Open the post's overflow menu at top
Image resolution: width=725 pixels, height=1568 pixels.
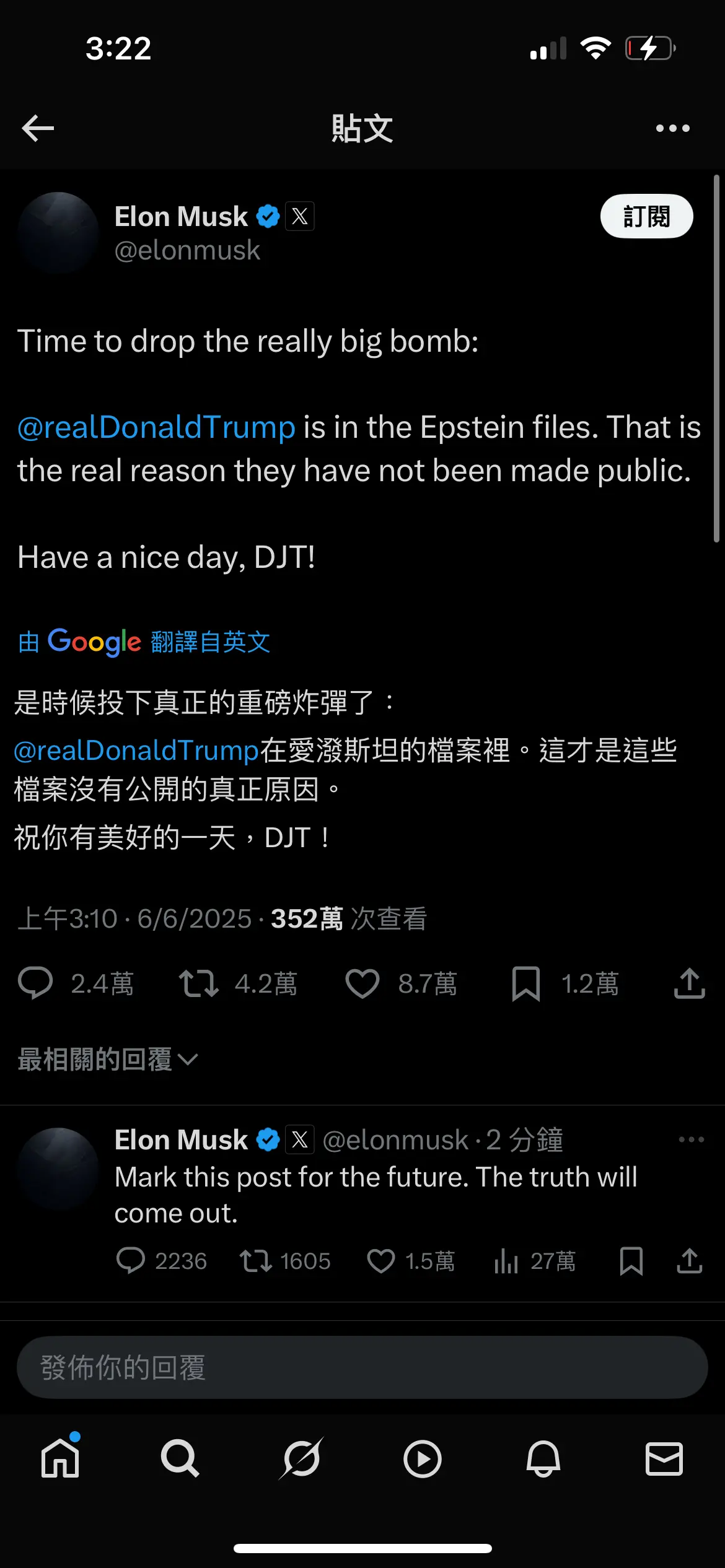pos(672,128)
